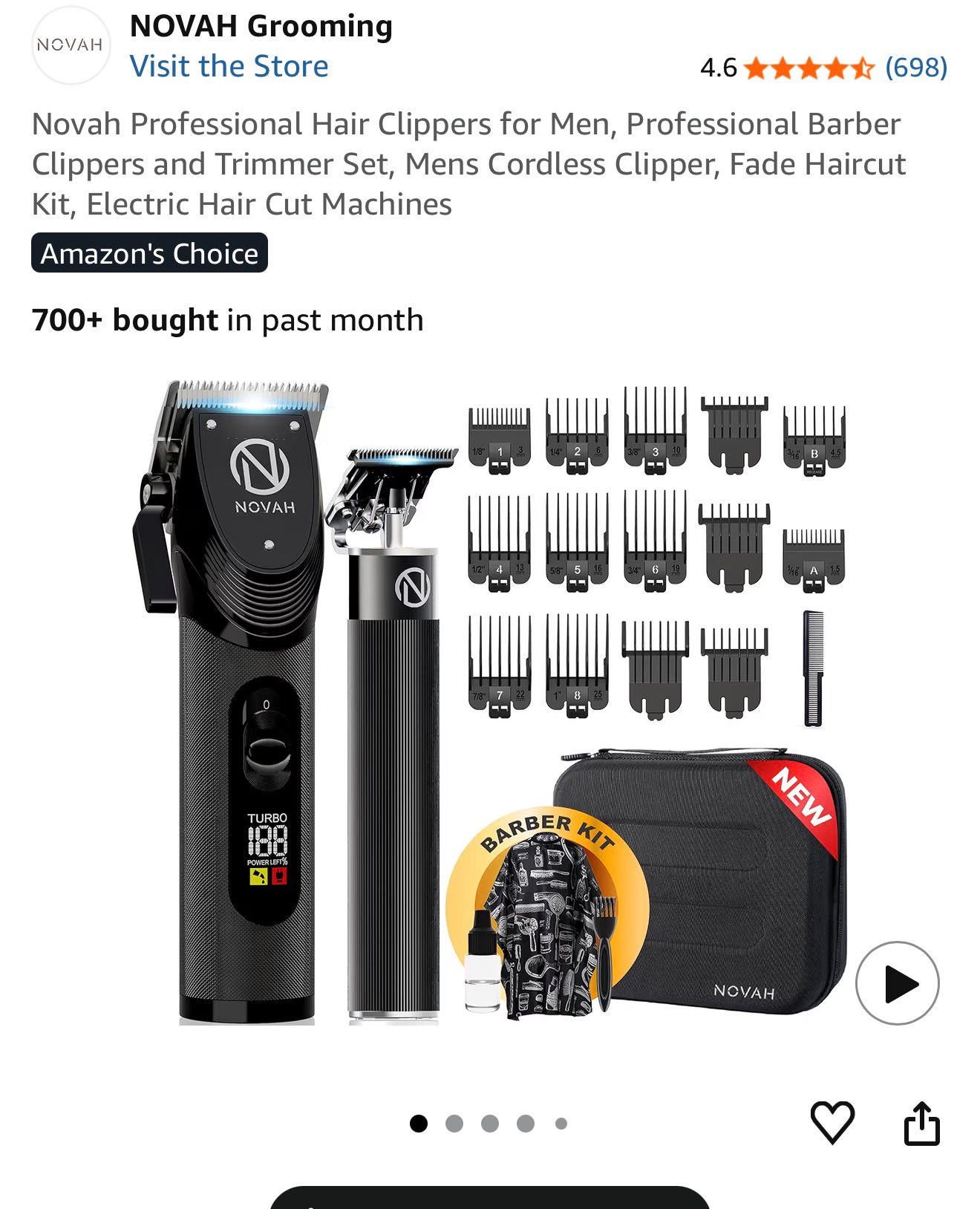Open the NOVAH brand logo
The width and height of the screenshot is (980, 1209).
[x=71, y=45]
